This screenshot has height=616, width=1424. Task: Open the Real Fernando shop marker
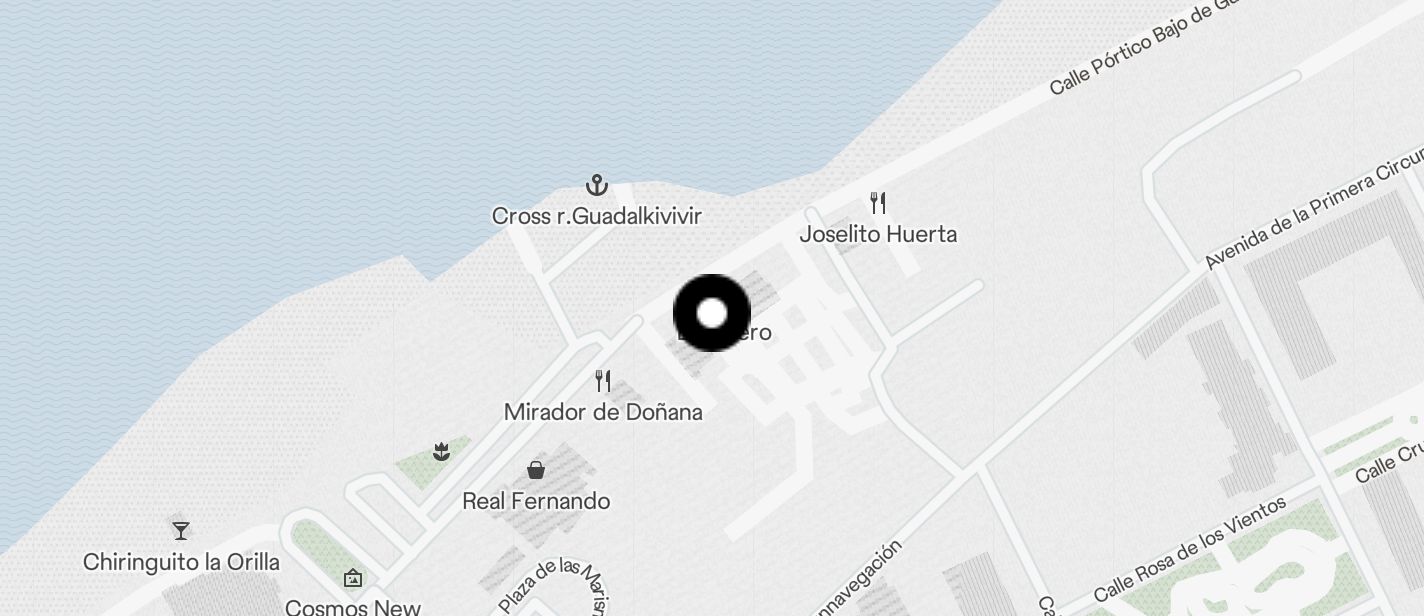[x=536, y=470]
